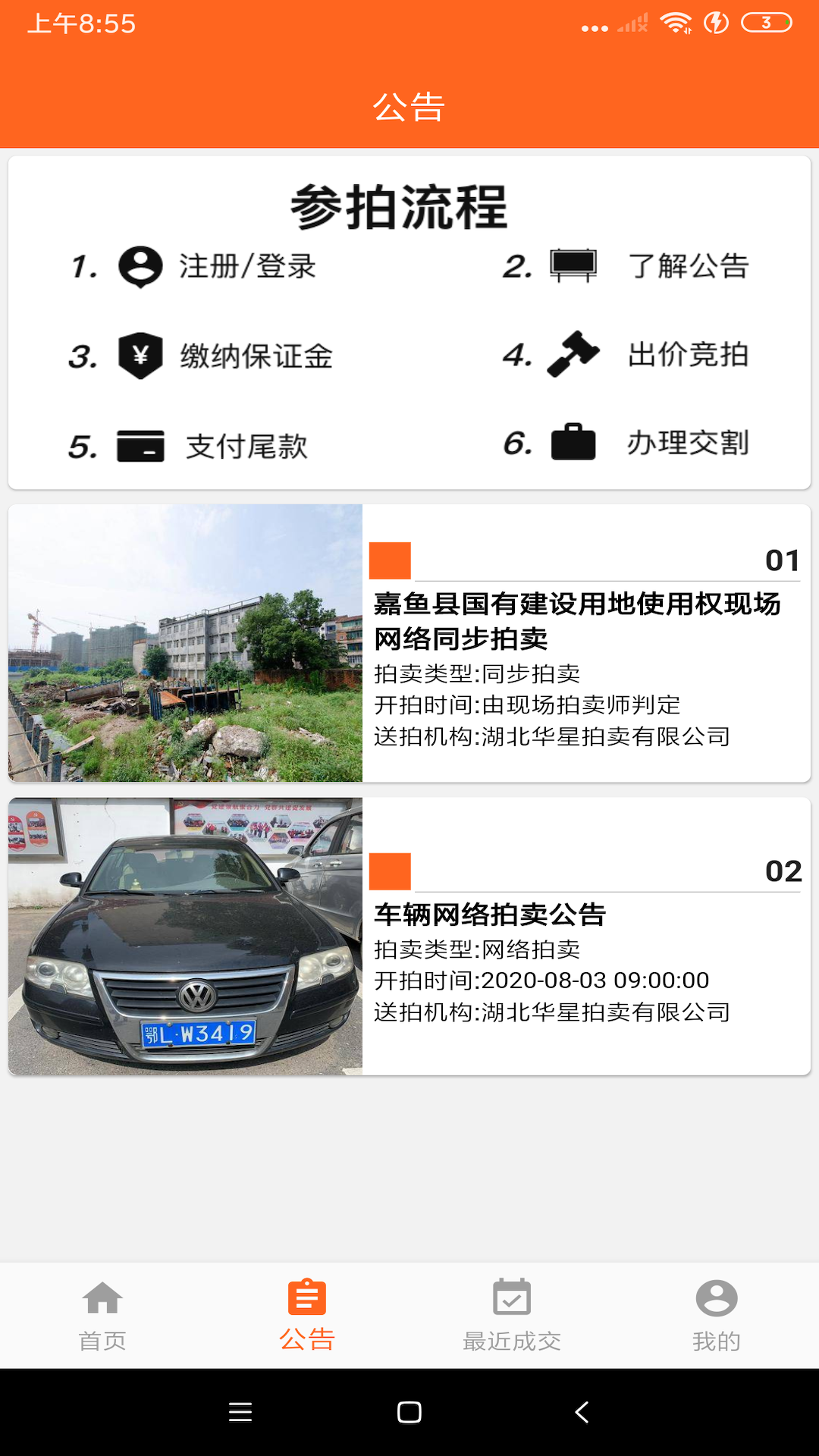Click the 支付尾款 bank card icon
Image resolution: width=819 pixels, height=1456 pixels.
click(140, 446)
